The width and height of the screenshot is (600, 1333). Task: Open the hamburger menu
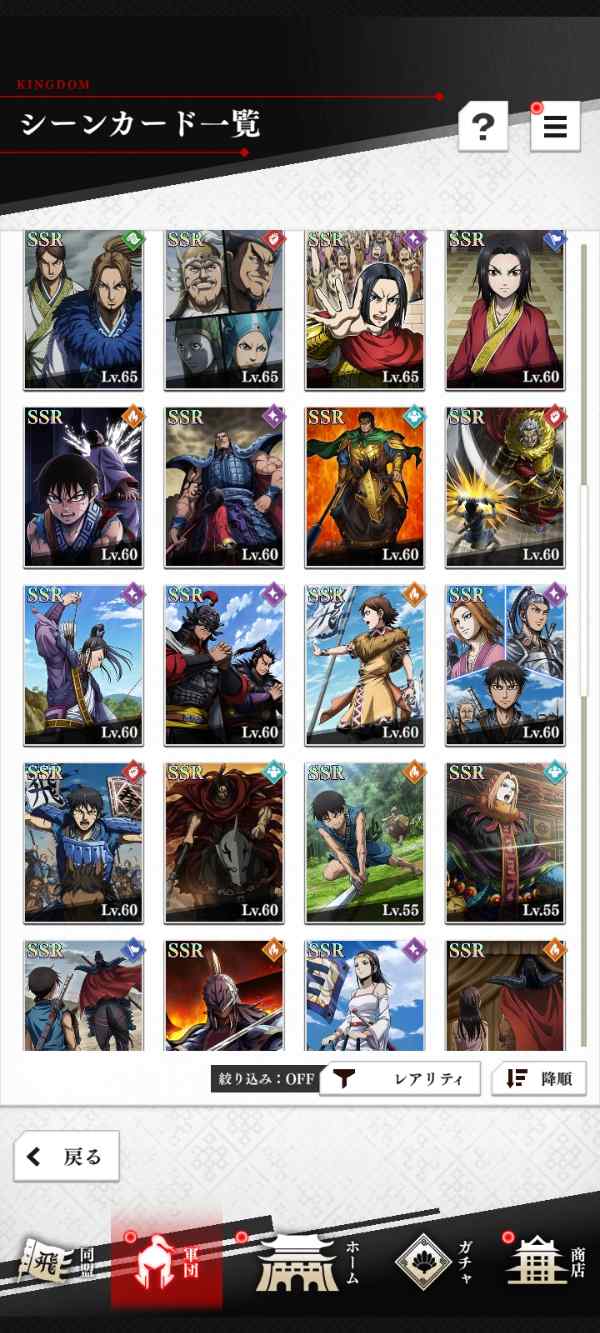(x=555, y=127)
